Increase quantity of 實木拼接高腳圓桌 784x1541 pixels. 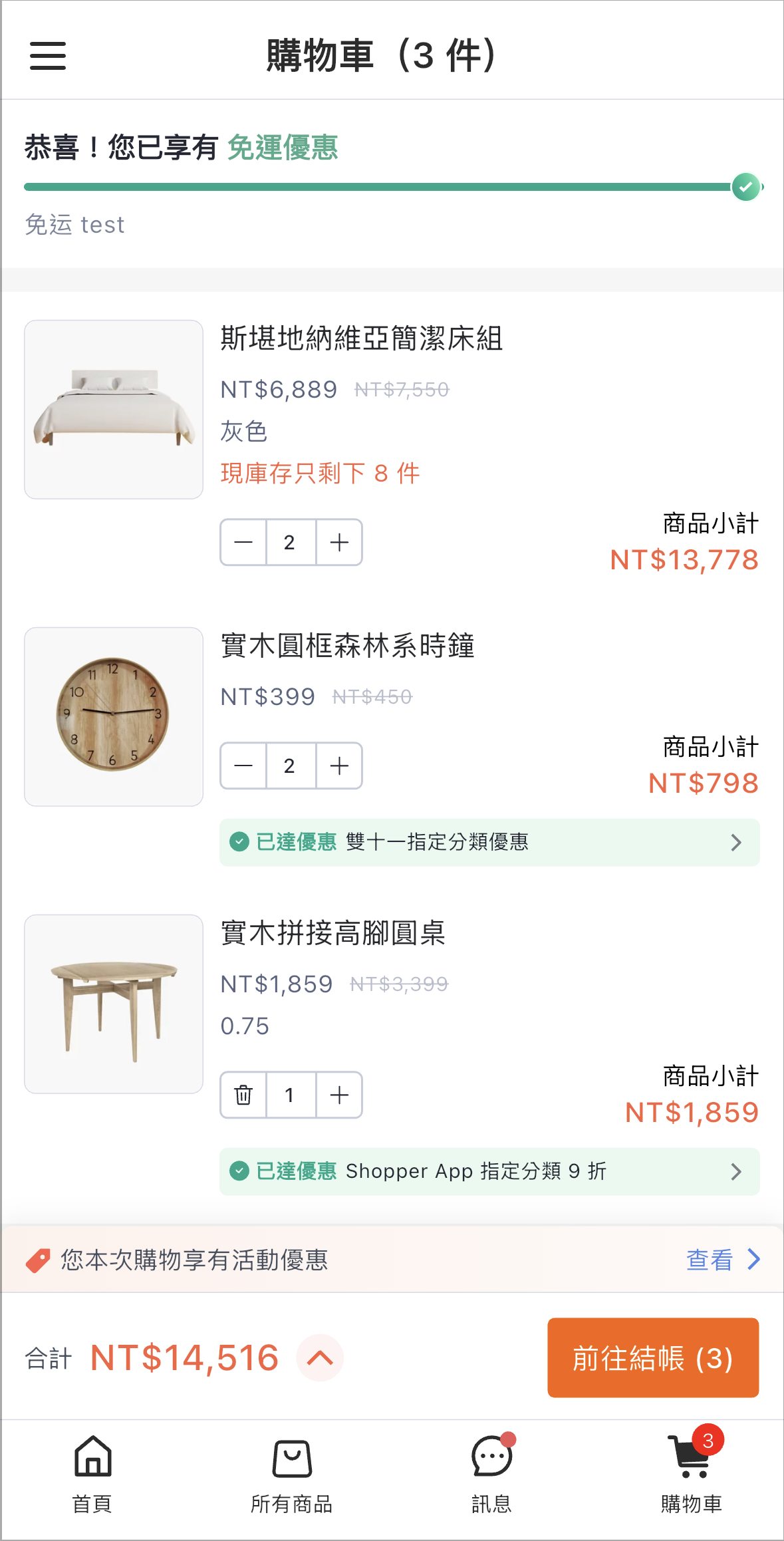(339, 1095)
